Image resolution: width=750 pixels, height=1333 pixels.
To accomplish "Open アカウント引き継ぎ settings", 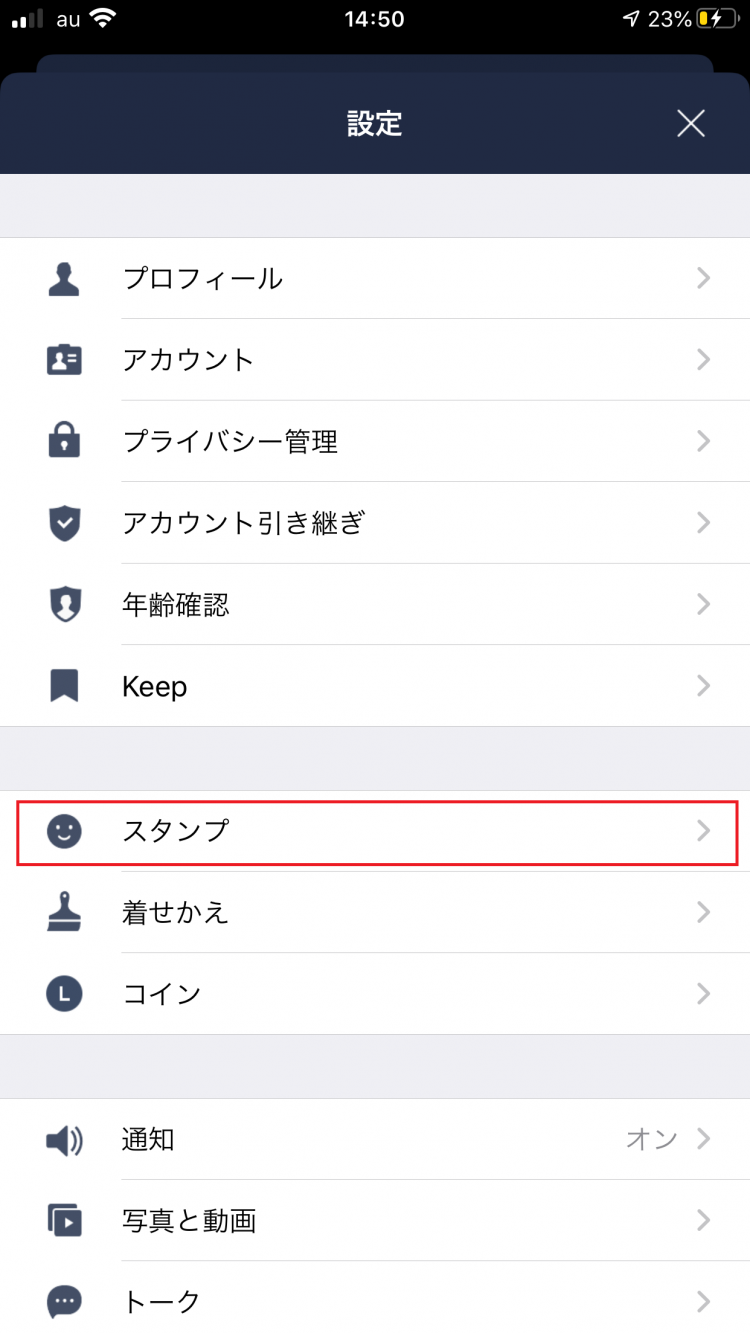I will tap(375, 522).
